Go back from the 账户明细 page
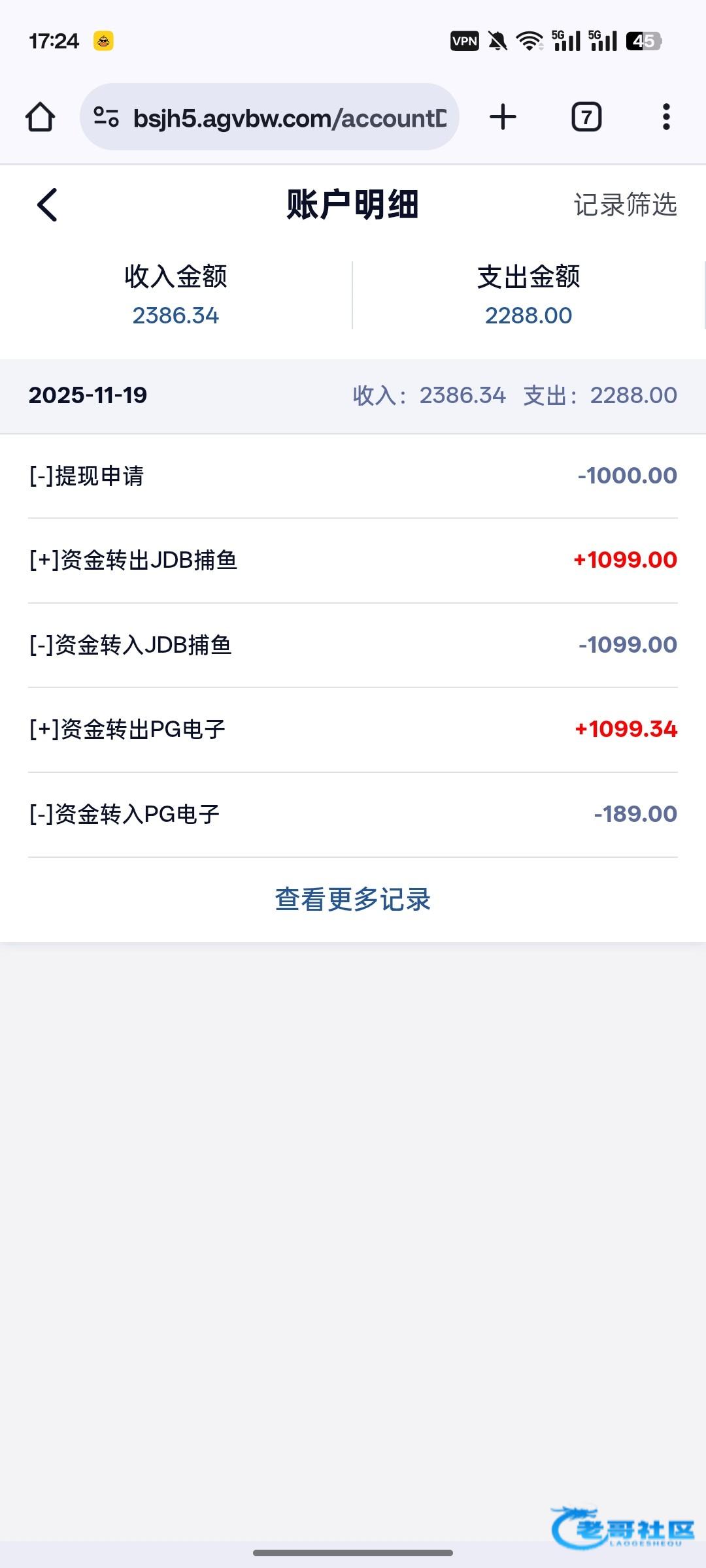Screen dimensions: 706x1568 (x=47, y=205)
